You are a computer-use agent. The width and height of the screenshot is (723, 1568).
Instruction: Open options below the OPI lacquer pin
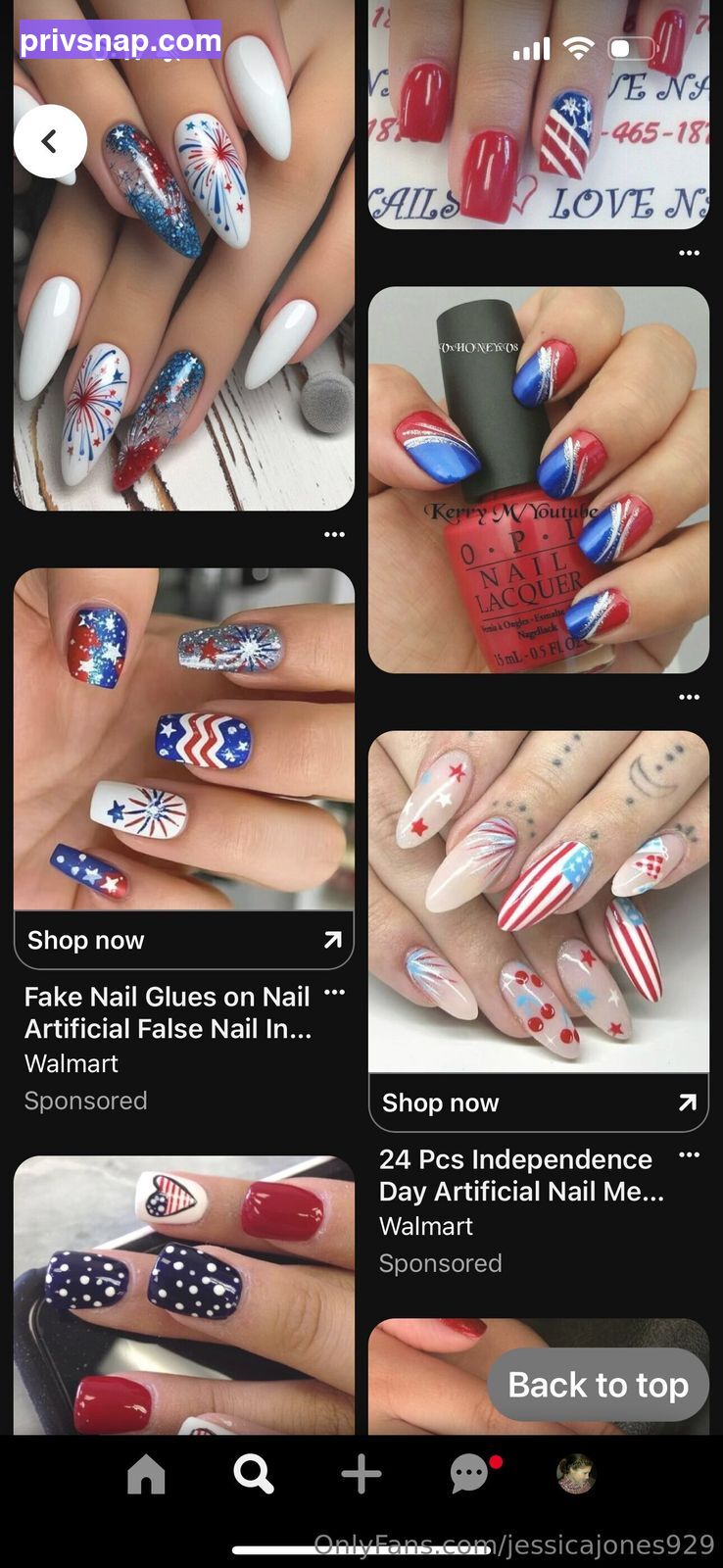pos(689,697)
